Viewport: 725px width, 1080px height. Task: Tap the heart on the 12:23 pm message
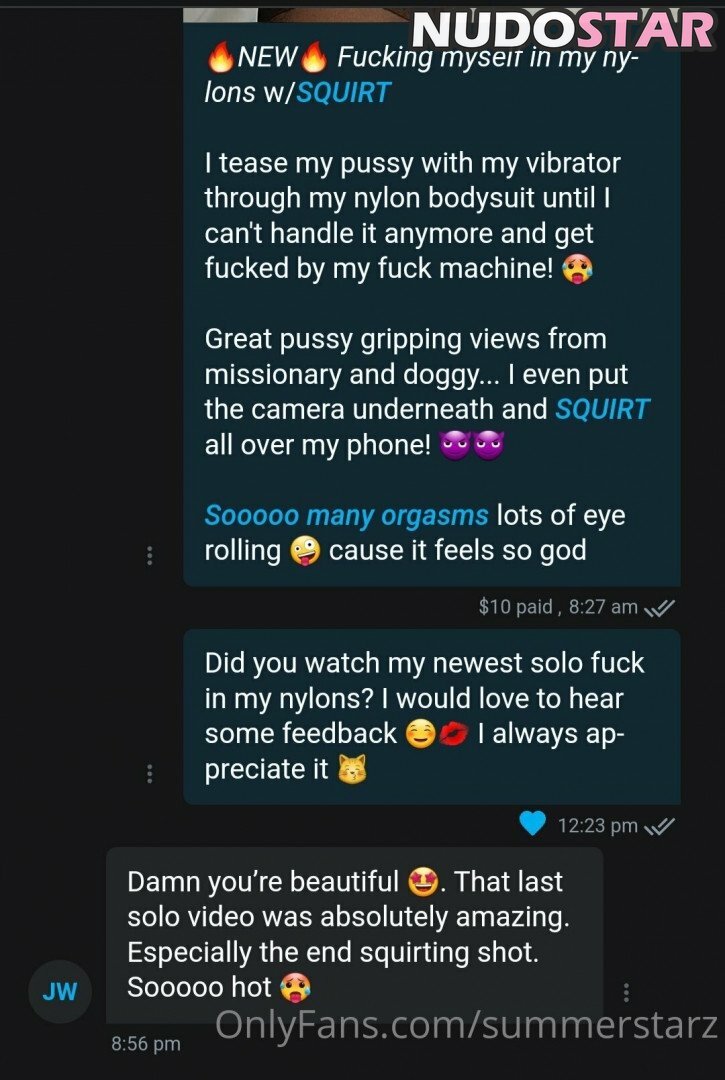(532, 824)
